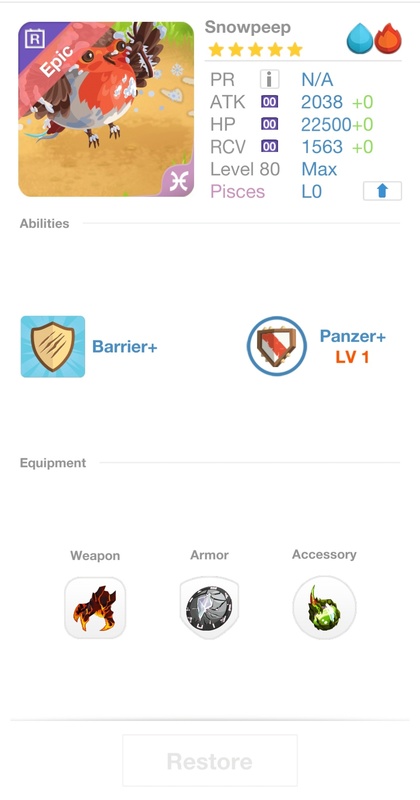
Task: Upgrade the Pisces level with the arrow button
Action: coord(382,191)
